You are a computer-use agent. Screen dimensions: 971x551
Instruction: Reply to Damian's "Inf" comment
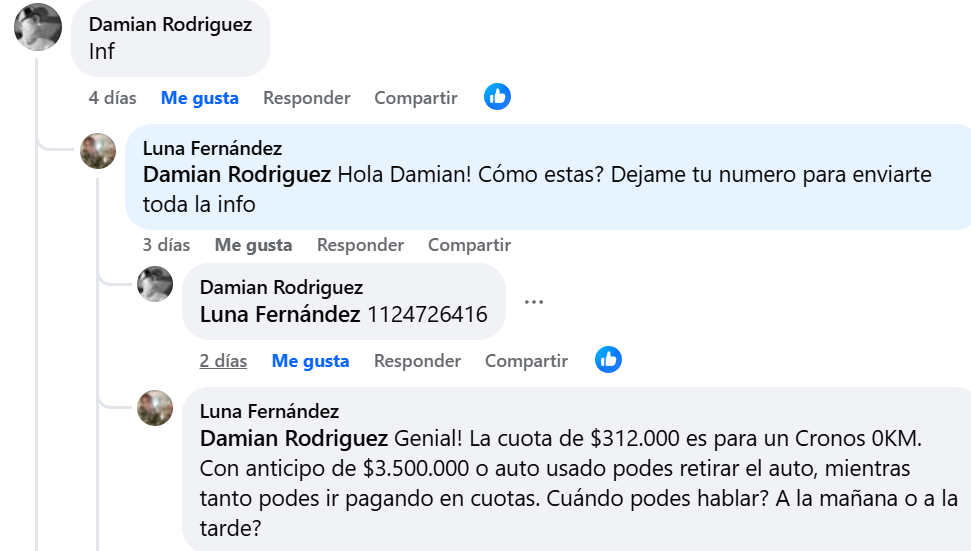pyautogui.click(x=306, y=98)
